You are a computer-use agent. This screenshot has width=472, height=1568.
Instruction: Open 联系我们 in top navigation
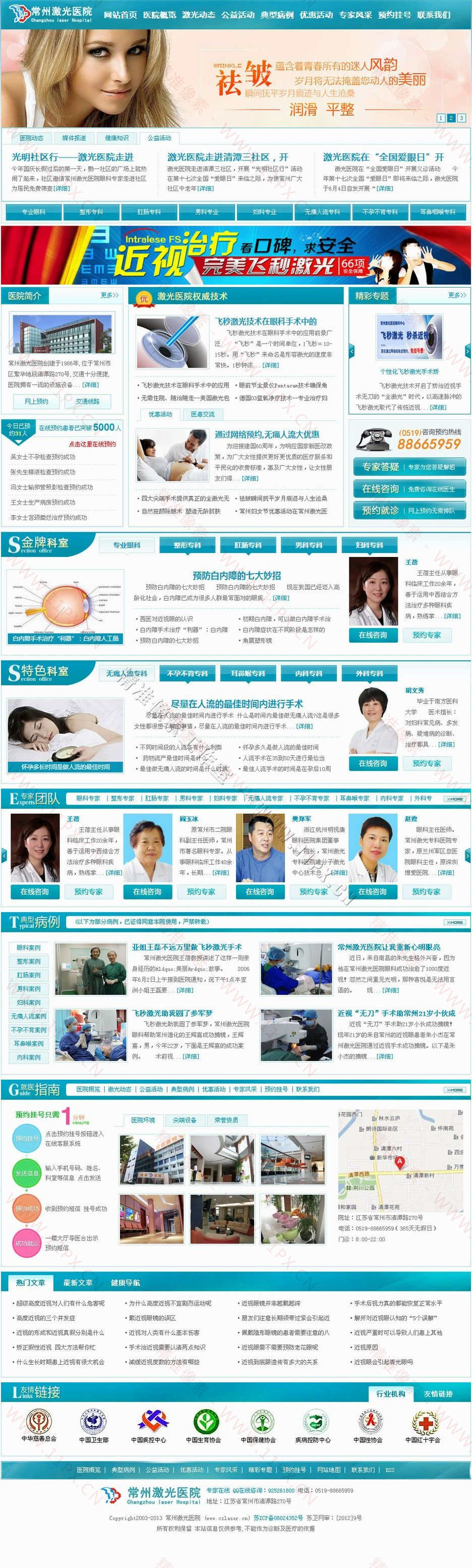434,15
